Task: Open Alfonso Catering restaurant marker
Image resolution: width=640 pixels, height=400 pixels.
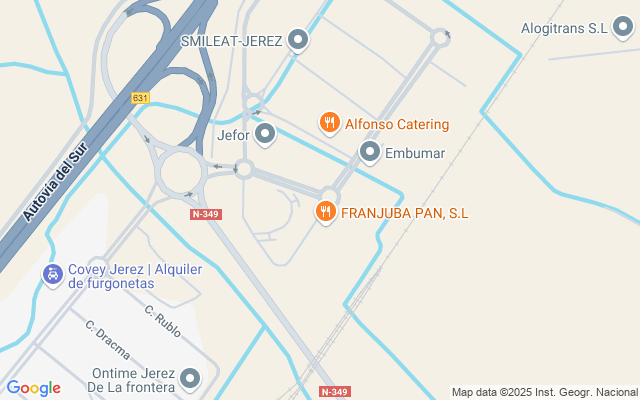Action: [329, 123]
